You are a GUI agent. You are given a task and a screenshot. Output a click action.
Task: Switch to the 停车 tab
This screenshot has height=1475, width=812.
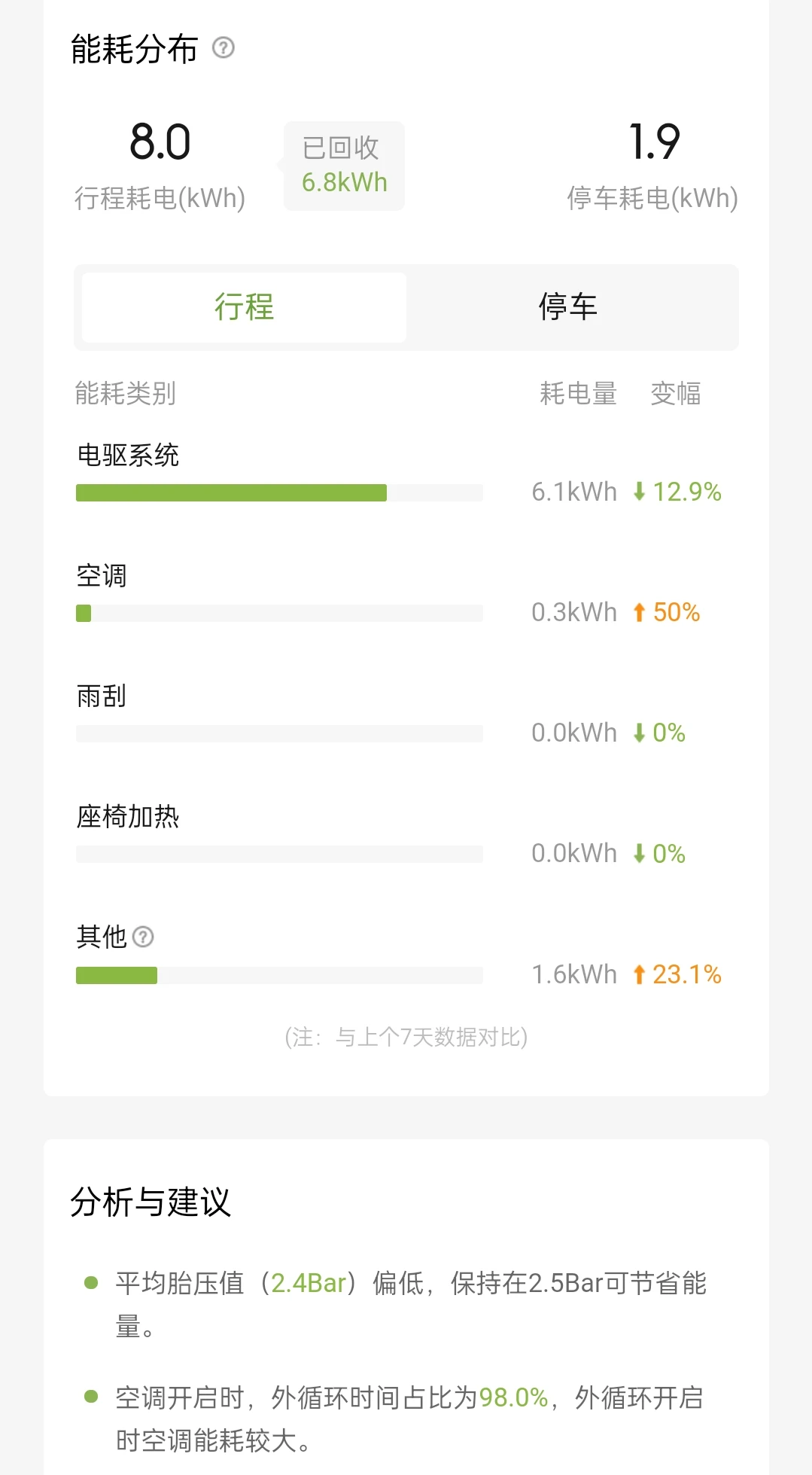coord(568,307)
